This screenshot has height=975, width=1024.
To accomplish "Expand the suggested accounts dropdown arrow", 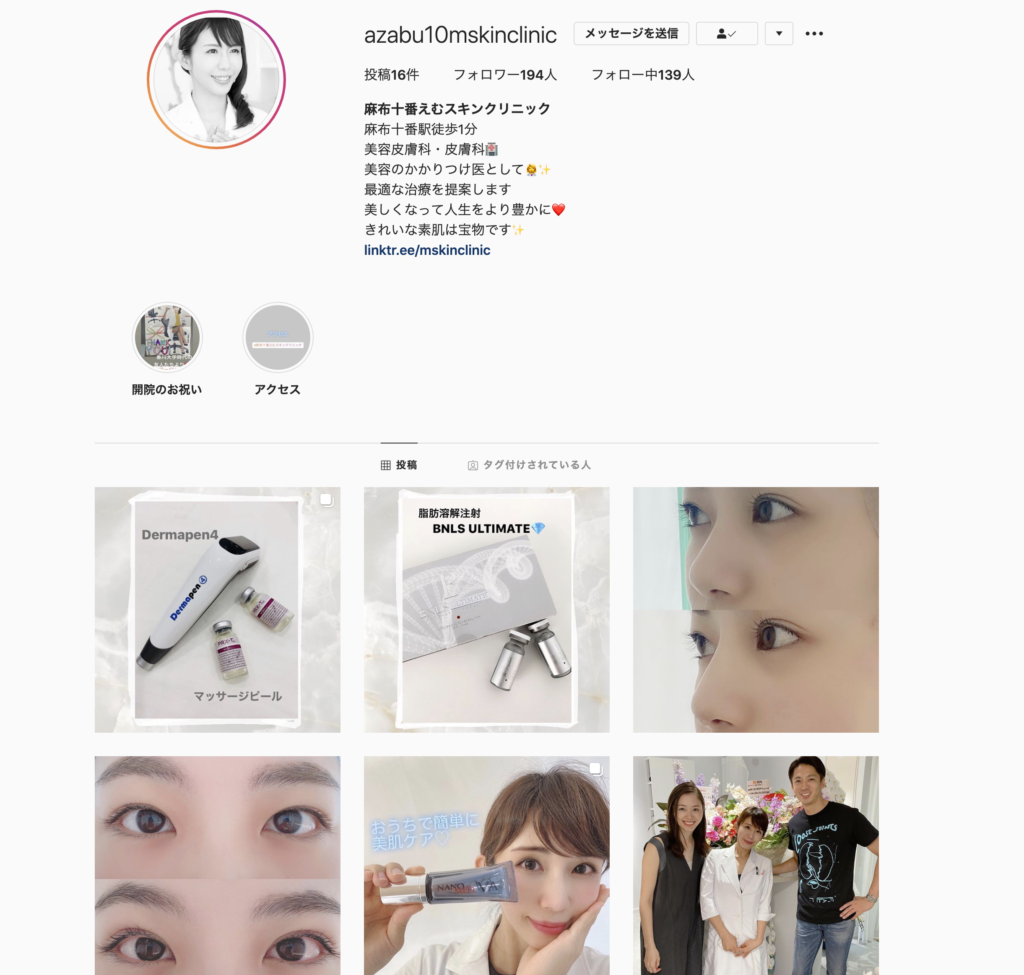I will click(x=779, y=34).
